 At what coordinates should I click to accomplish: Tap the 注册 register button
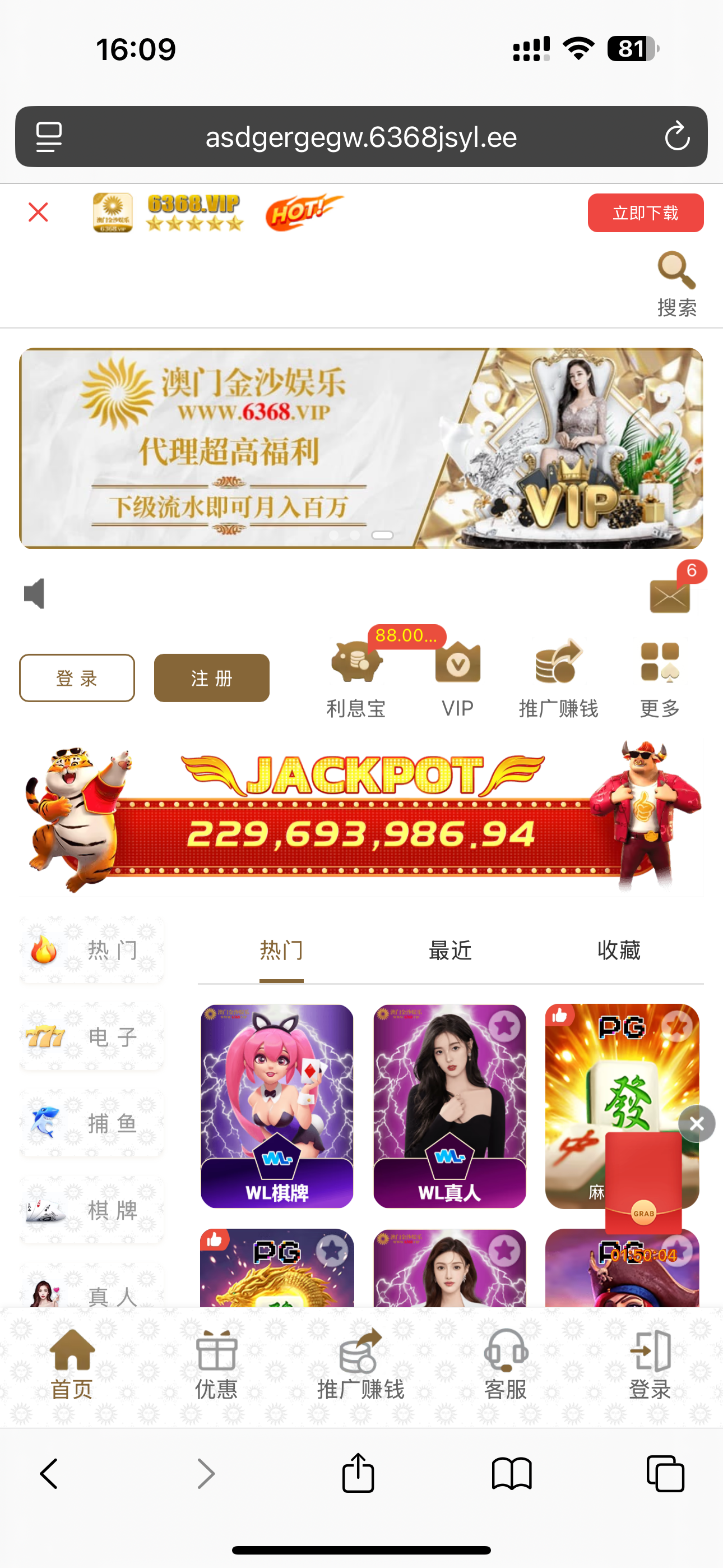pyautogui.click(x=211, y=678)
